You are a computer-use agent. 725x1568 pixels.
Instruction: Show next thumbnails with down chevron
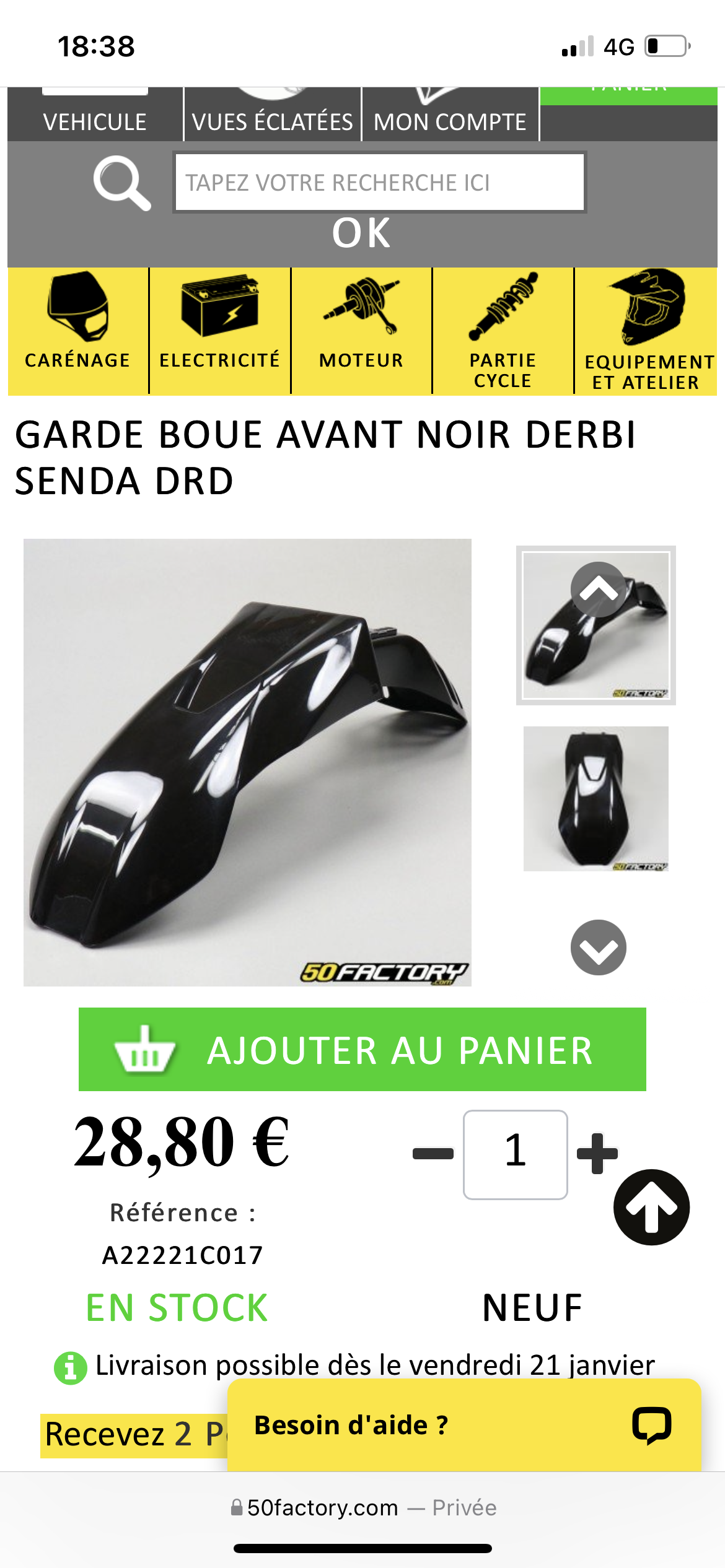pos(598,947)
